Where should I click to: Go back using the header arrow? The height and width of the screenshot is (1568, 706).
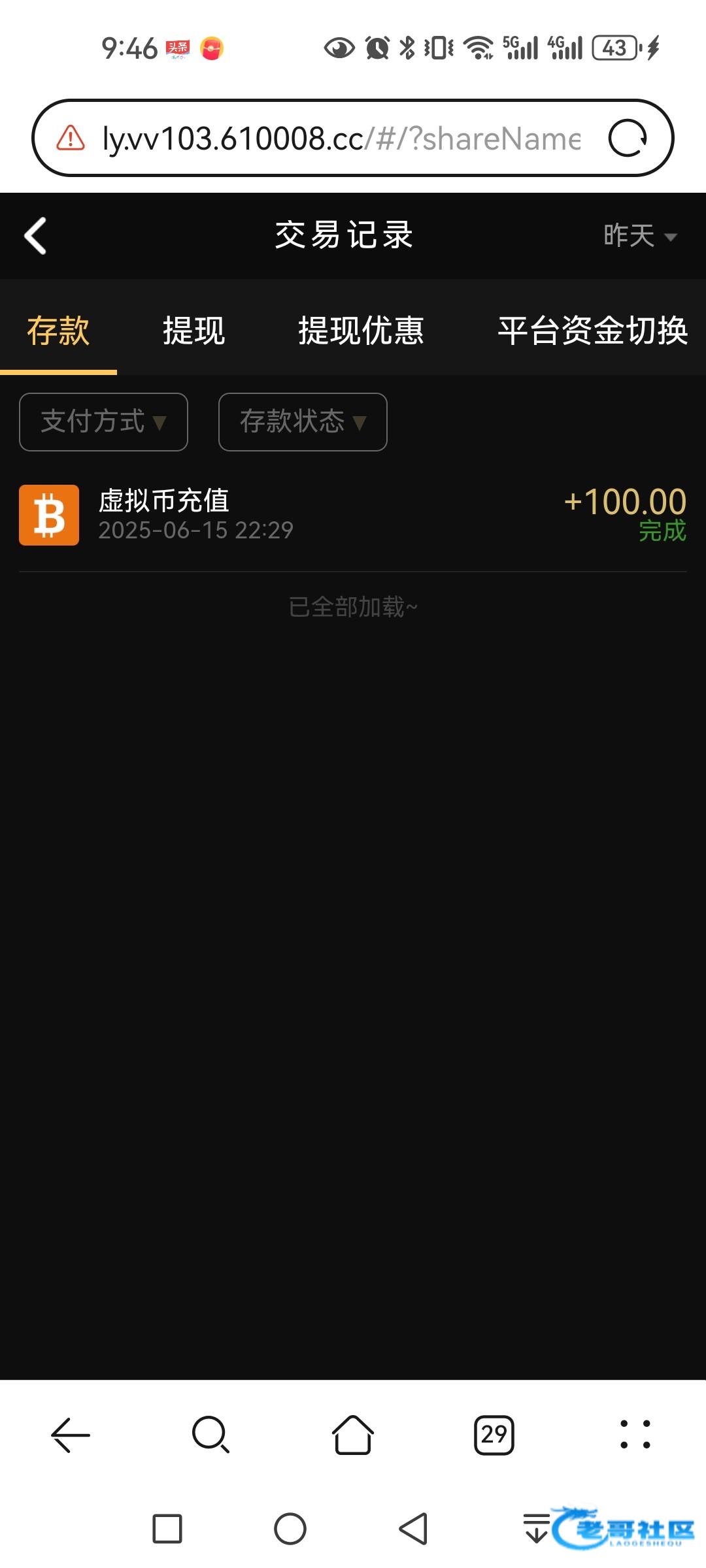click(35, 236)
